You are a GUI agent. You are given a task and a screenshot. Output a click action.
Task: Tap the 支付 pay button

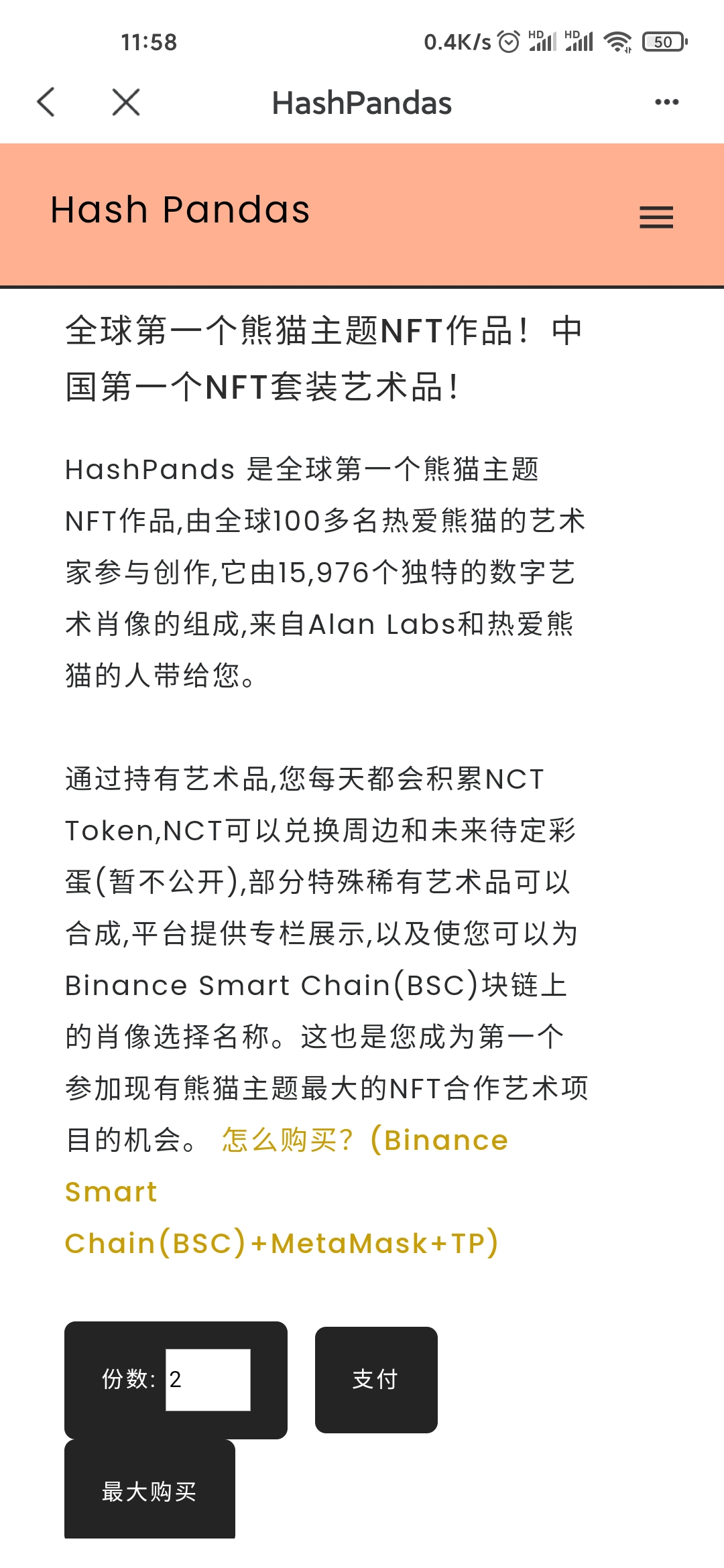coord(376,1380)
